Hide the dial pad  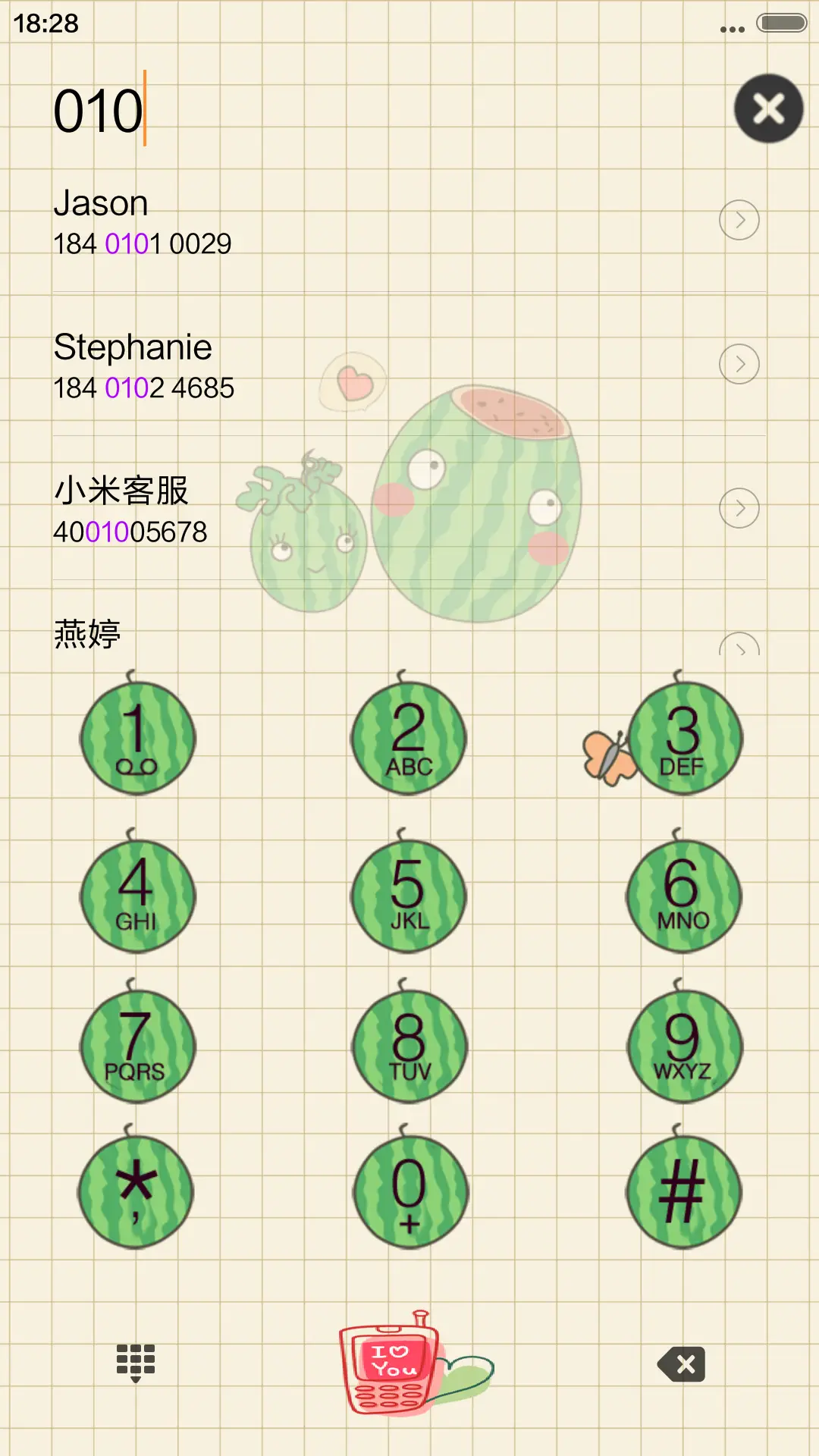pos(136,1363)
